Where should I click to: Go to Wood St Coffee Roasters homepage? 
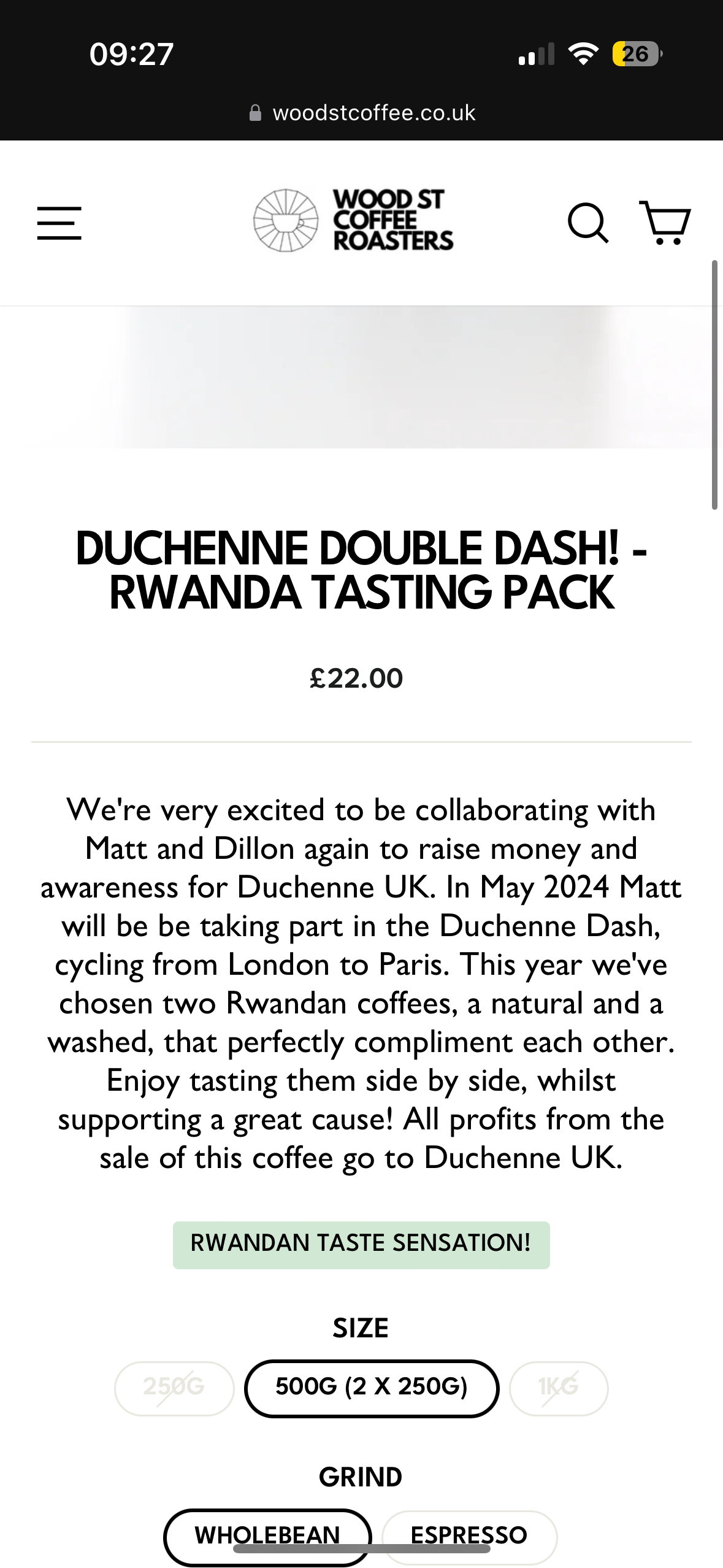point(354,220)
